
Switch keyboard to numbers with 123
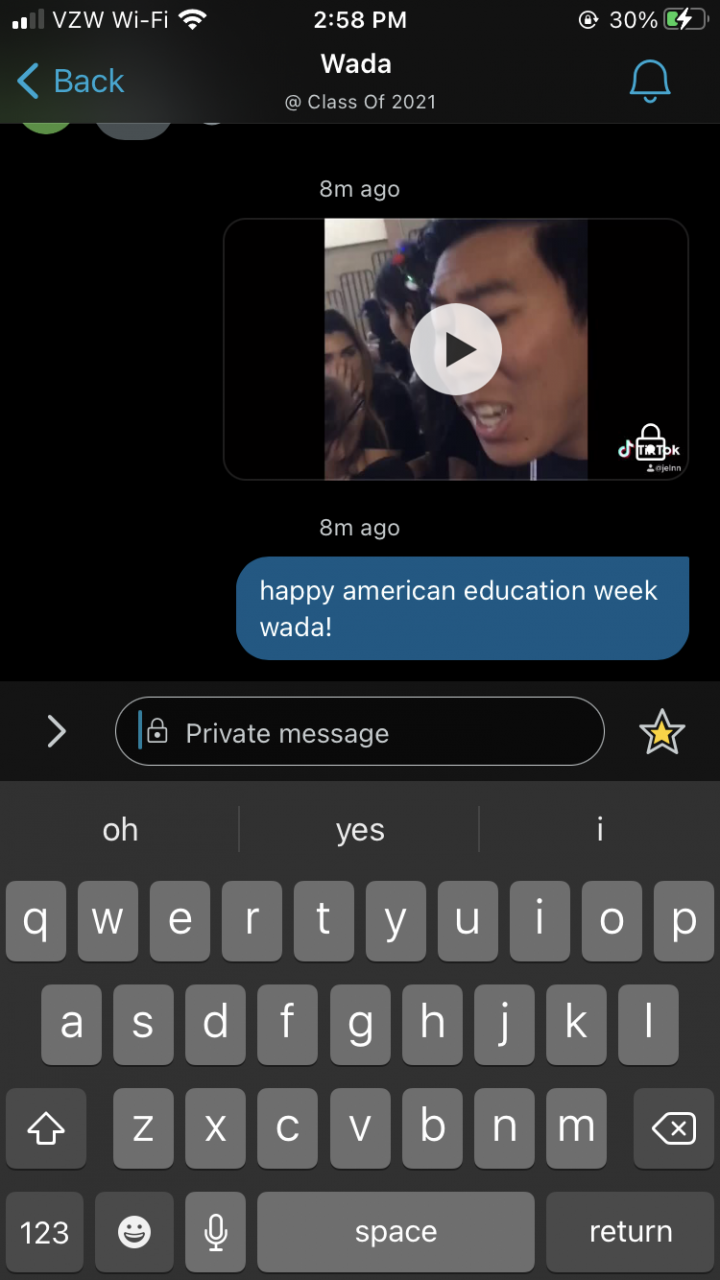[45, 1232]
